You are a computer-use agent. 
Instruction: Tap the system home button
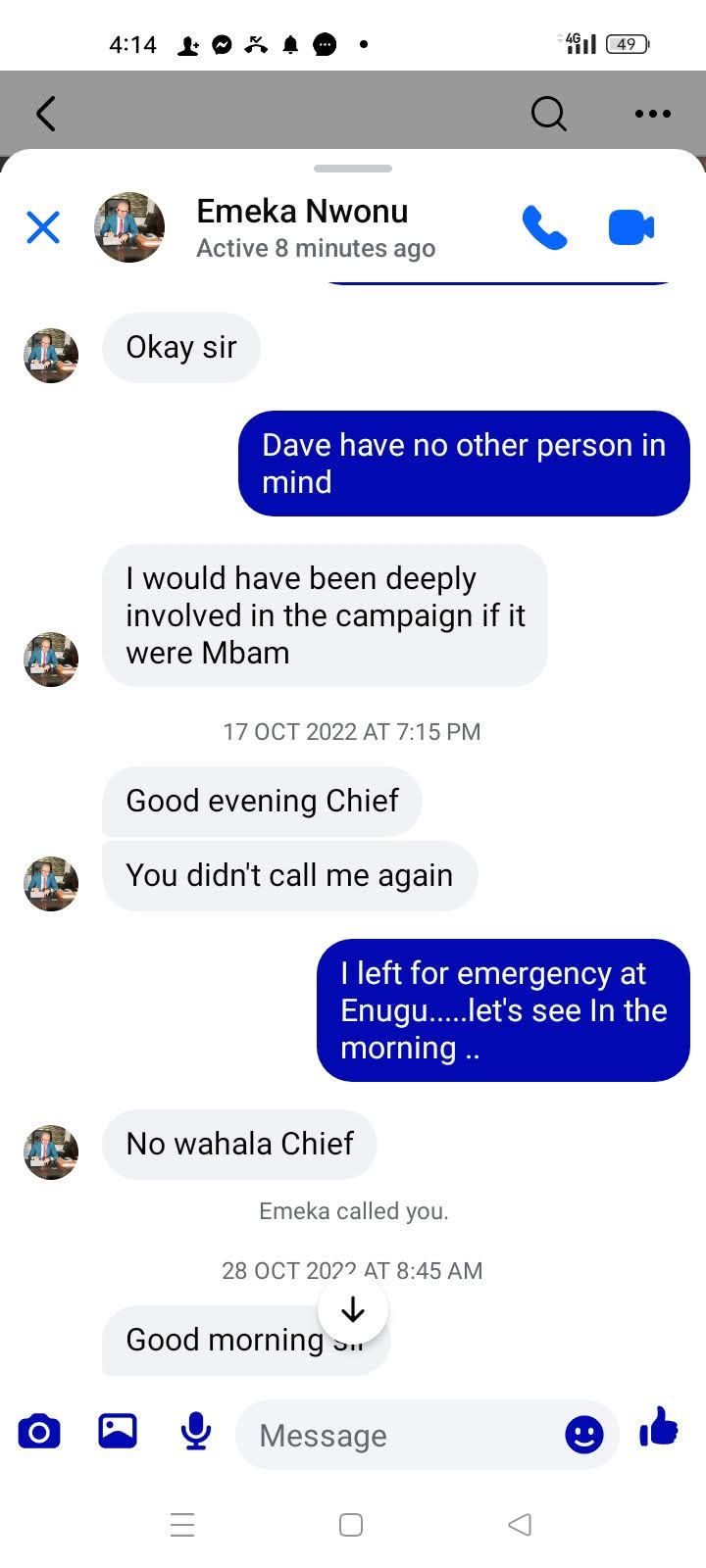(x=351, y=1524)
